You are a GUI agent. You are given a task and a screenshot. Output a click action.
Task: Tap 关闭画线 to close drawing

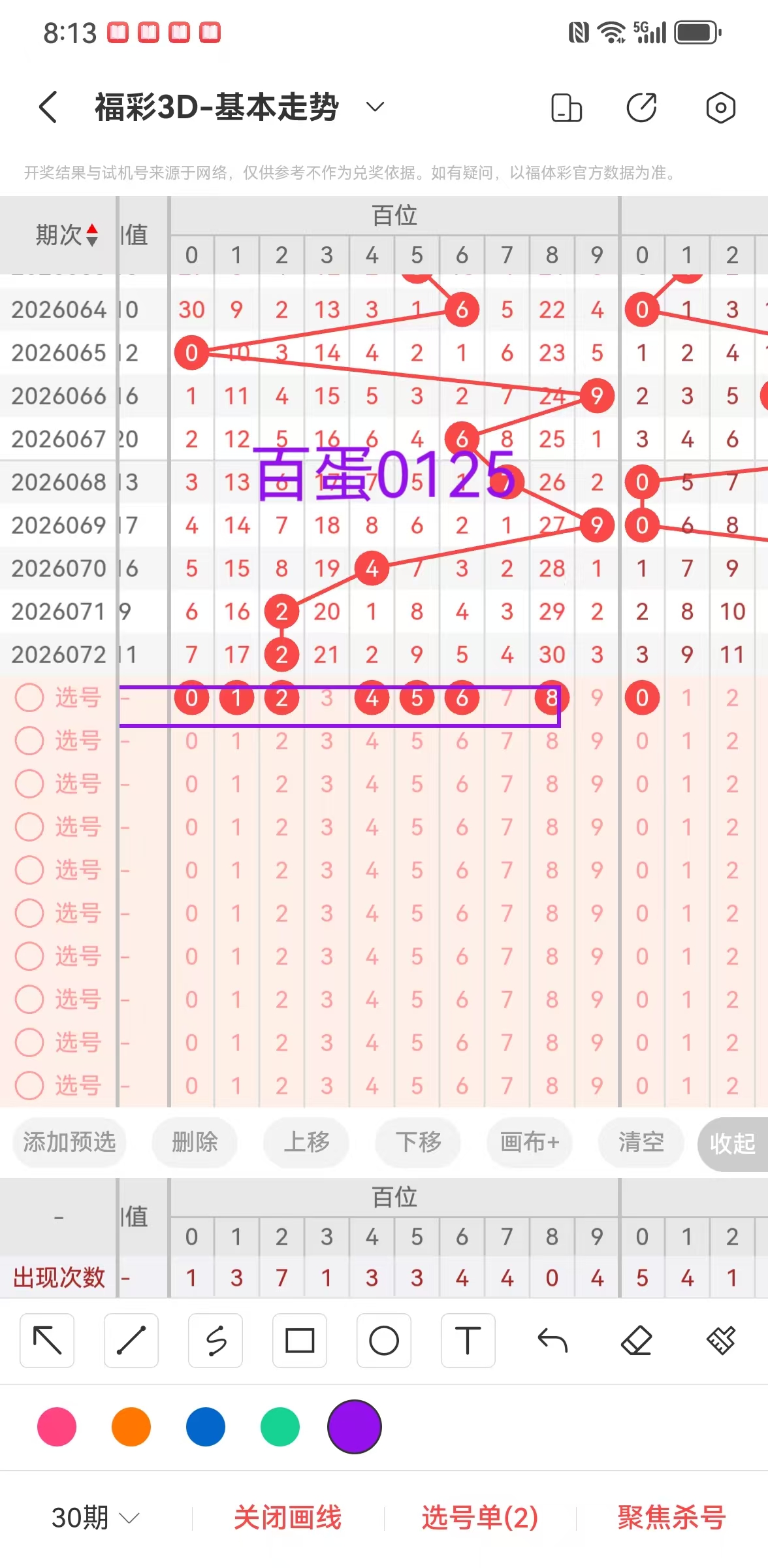288,1517
